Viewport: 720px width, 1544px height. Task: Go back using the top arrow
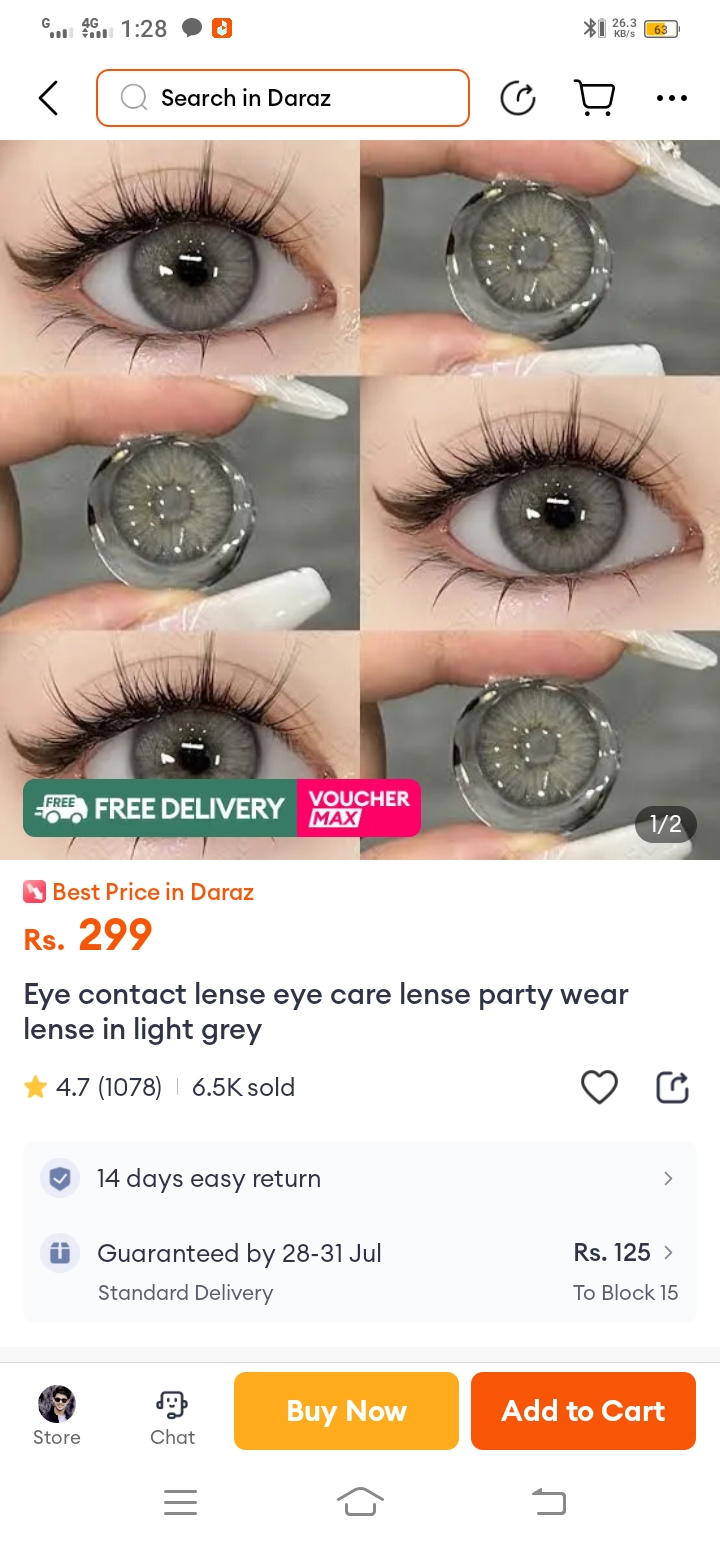tap(48, 98)
